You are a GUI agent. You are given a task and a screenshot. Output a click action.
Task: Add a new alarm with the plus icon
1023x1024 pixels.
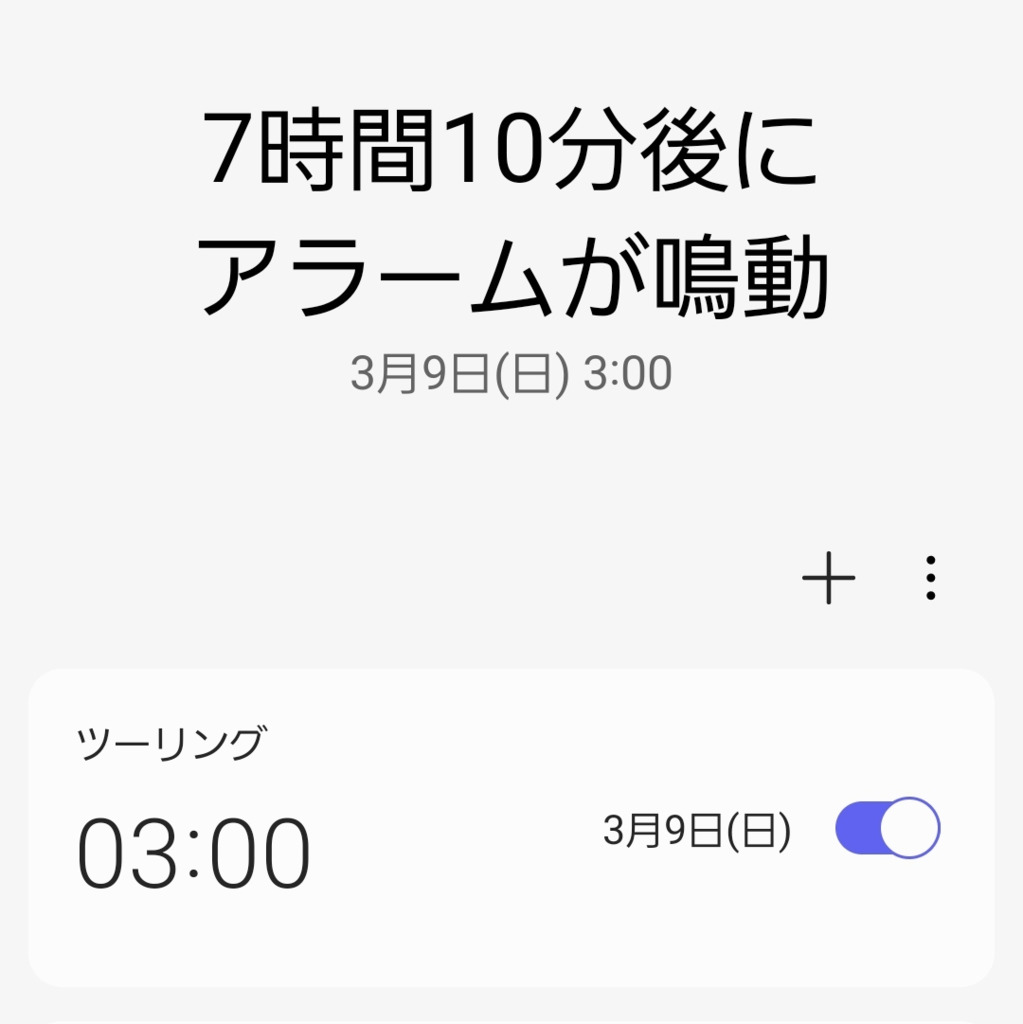click(829, 578)
